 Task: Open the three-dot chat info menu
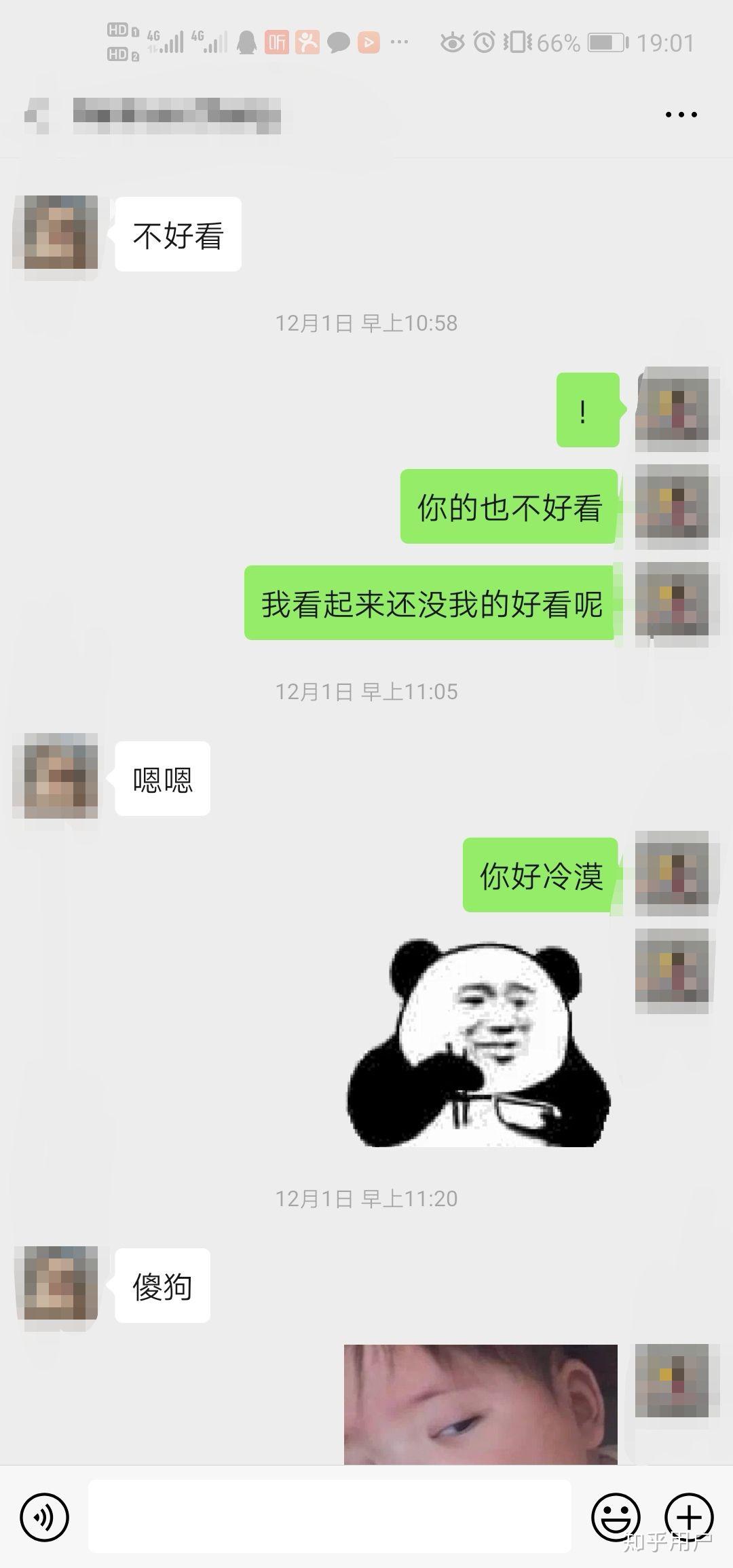pyautogui.click(x=681, y=115)
